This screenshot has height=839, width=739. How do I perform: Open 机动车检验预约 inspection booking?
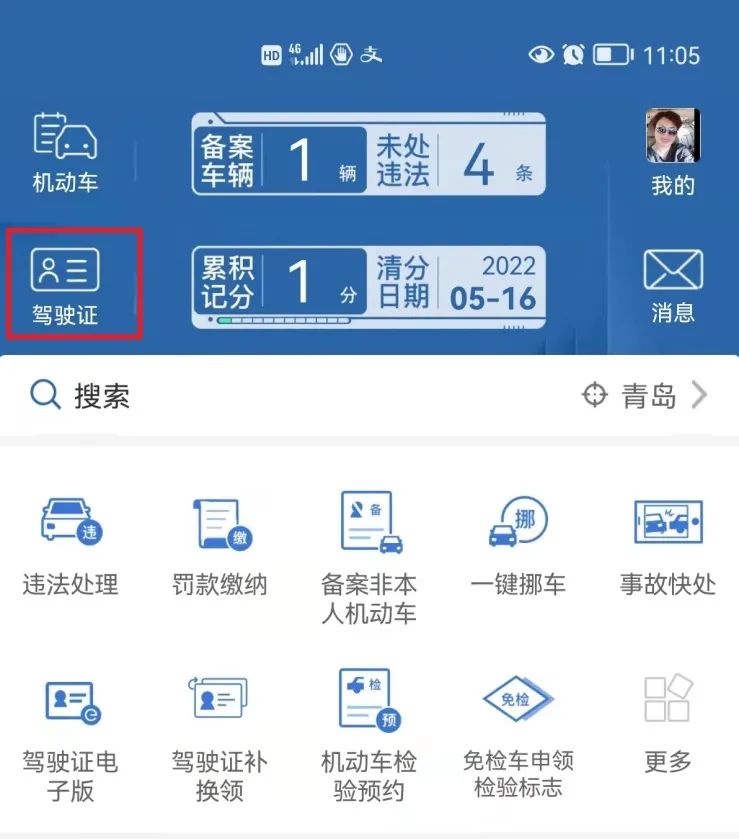(x=369, y=733)
